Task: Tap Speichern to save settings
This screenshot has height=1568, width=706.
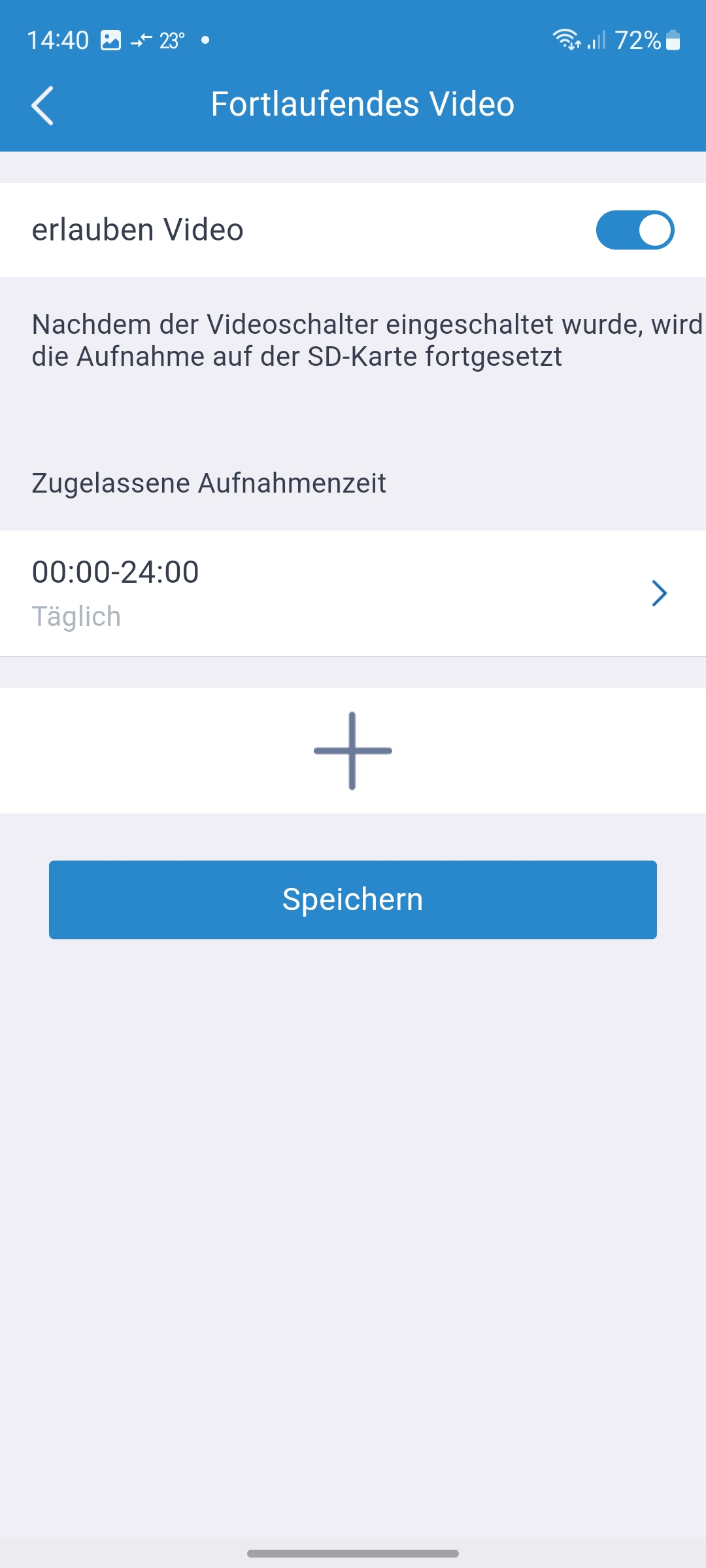Action: coord(353,900)
